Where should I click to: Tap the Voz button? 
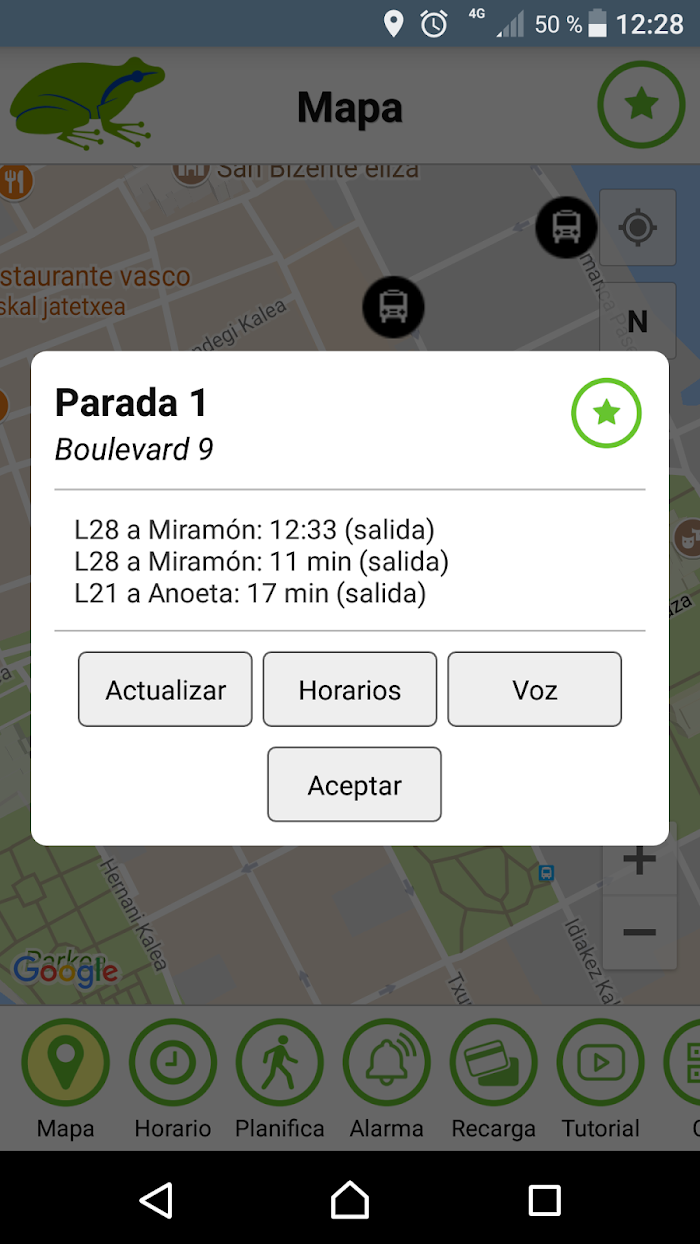click(x=535, y=689)
